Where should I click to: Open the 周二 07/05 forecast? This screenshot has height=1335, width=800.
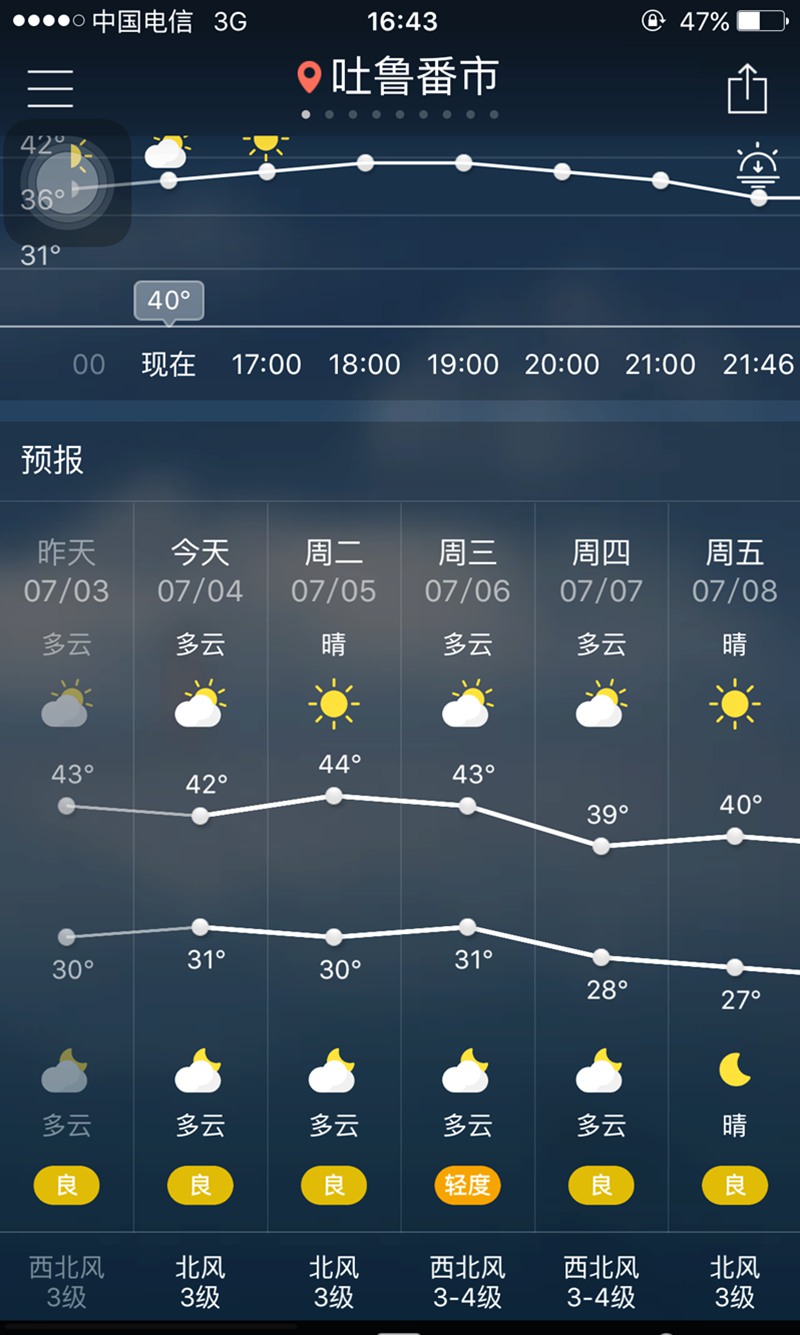click(x=334, y=571)
